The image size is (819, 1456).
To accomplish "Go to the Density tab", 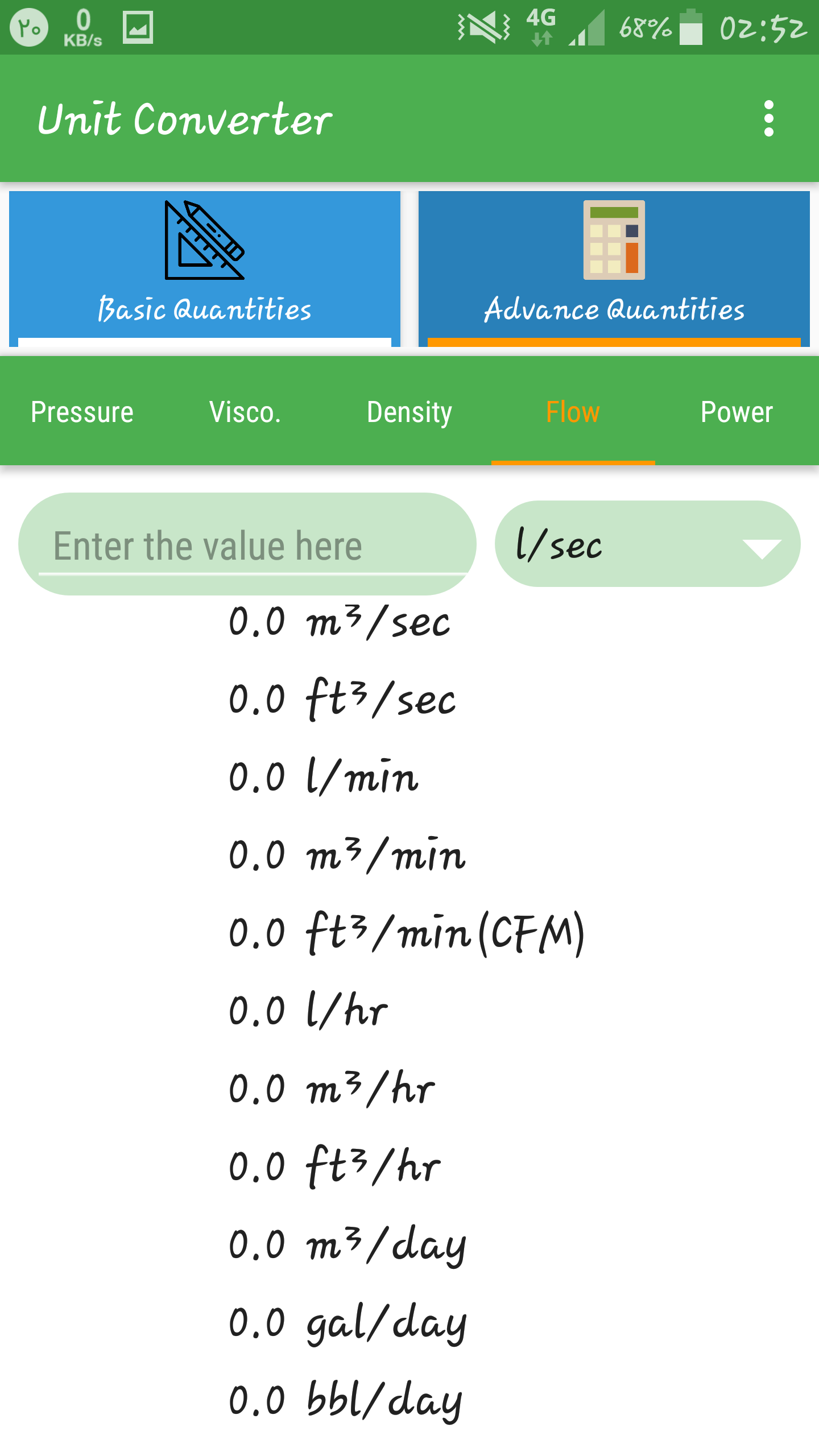I will pos(409,412).
